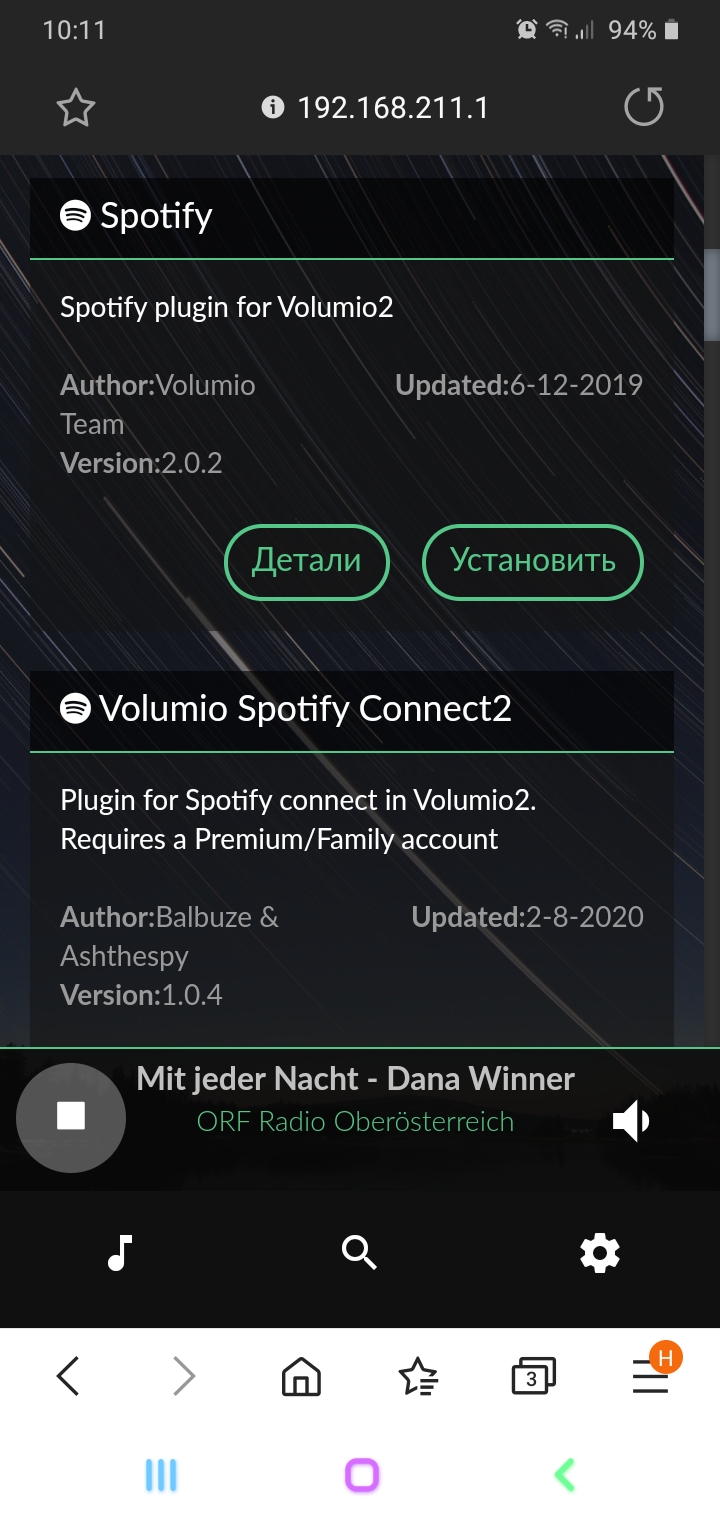Open the settings gear tab
Viewport: 720px width, 1520px height.
click(x=600, y=1252)
